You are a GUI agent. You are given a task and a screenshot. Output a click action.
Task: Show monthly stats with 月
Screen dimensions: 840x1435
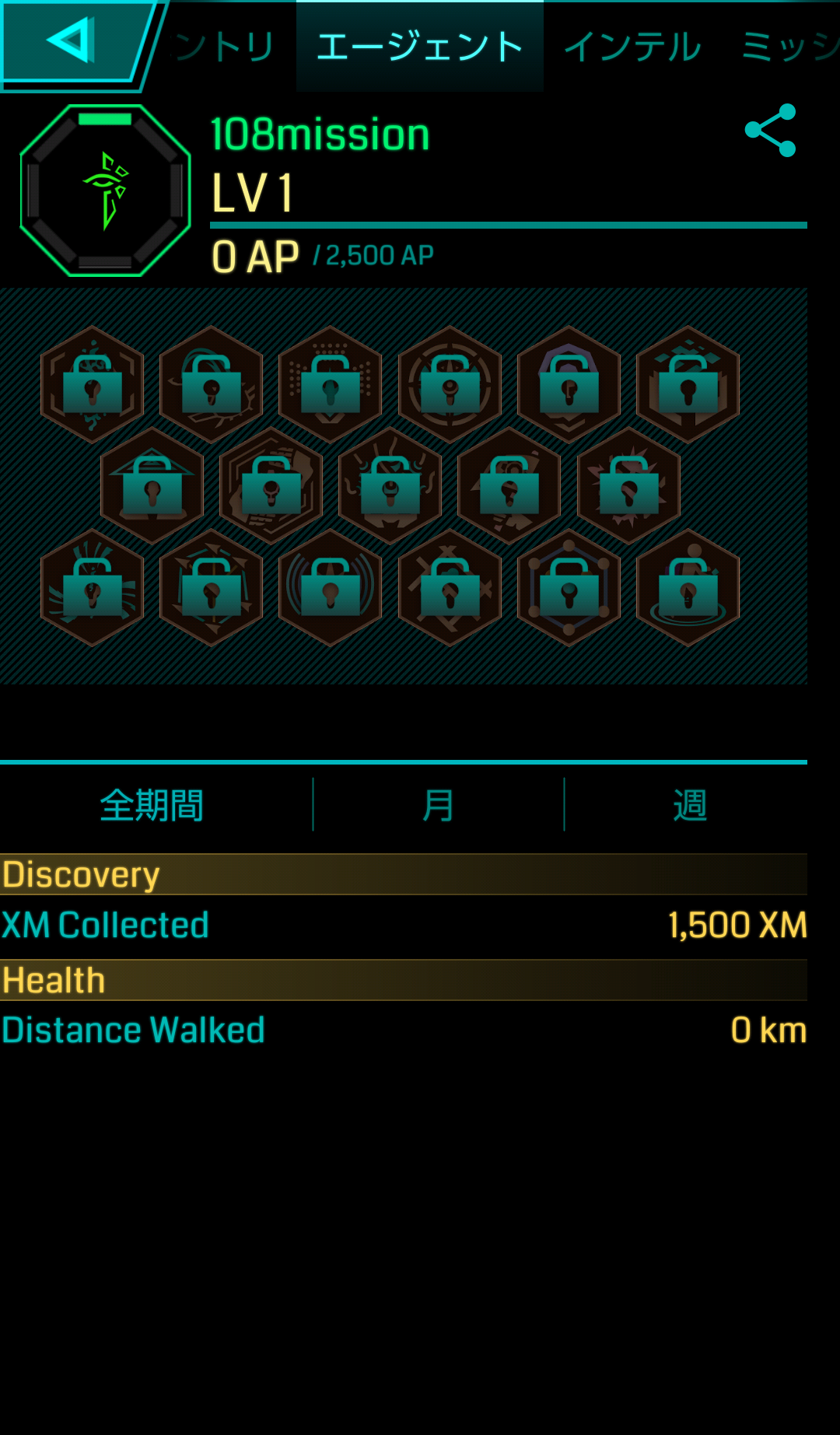coord(438,805)
